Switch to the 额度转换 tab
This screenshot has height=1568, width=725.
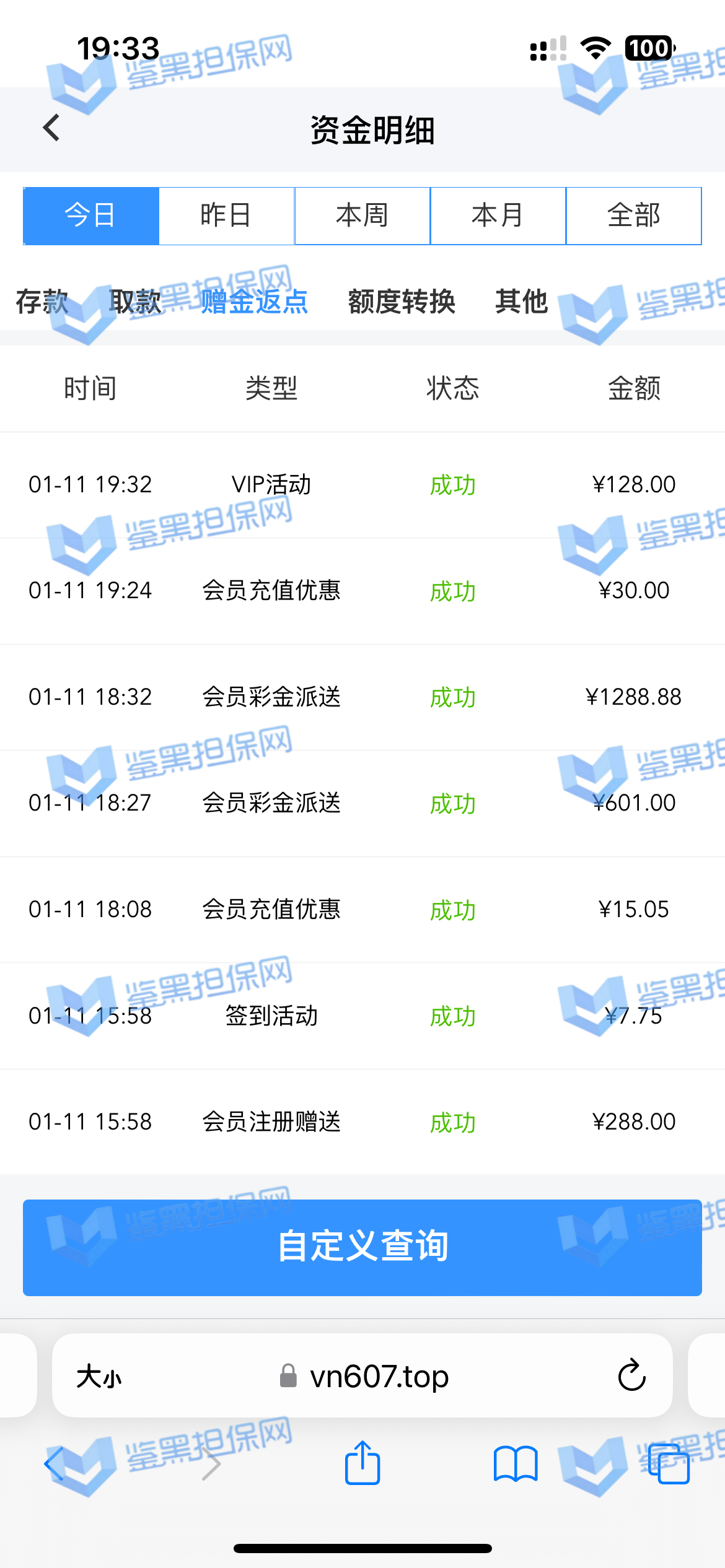(x=402, y=302)
